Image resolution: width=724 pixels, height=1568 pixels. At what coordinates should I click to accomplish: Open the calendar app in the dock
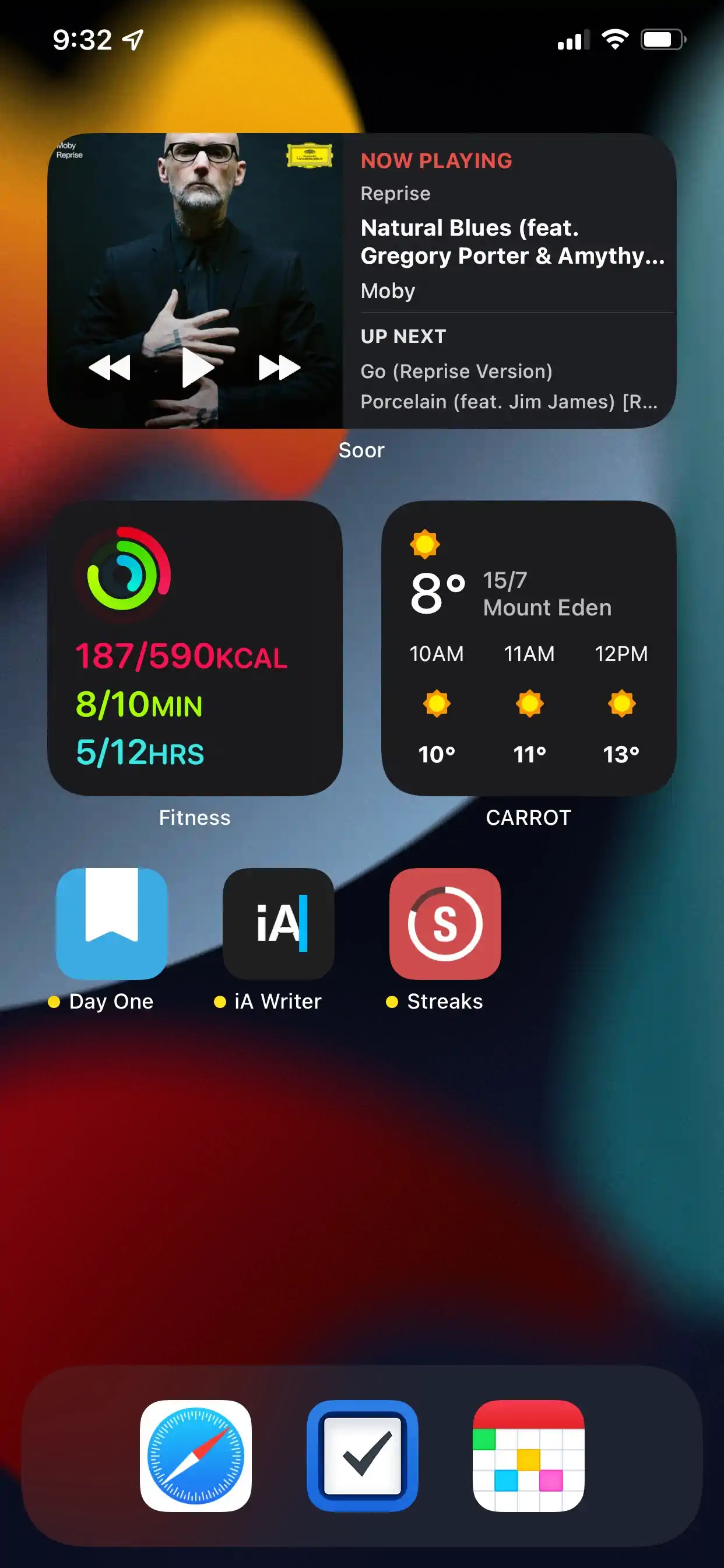click(x=529, y=1456)
